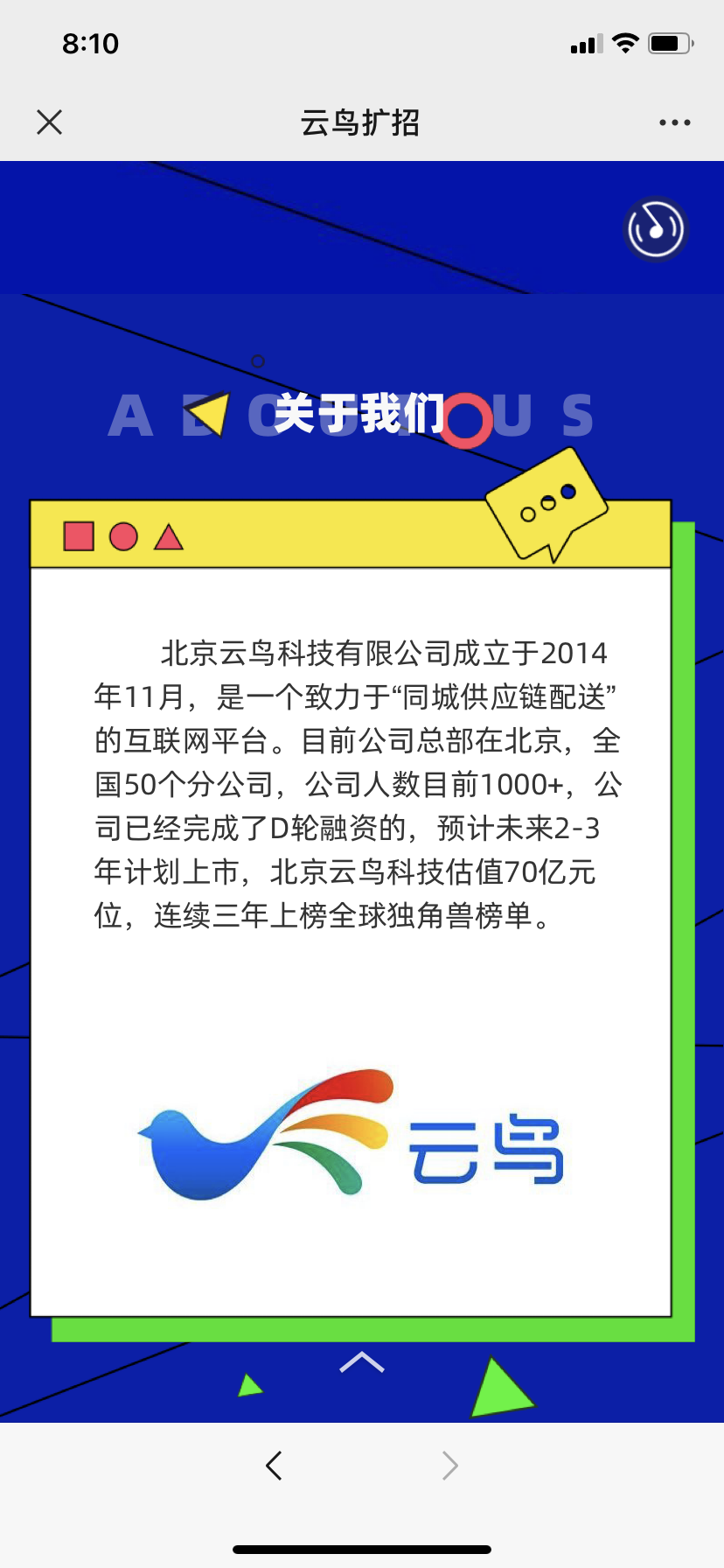
Task: Open the three-dot overflow menu
Action: click(x=674, y=122)
